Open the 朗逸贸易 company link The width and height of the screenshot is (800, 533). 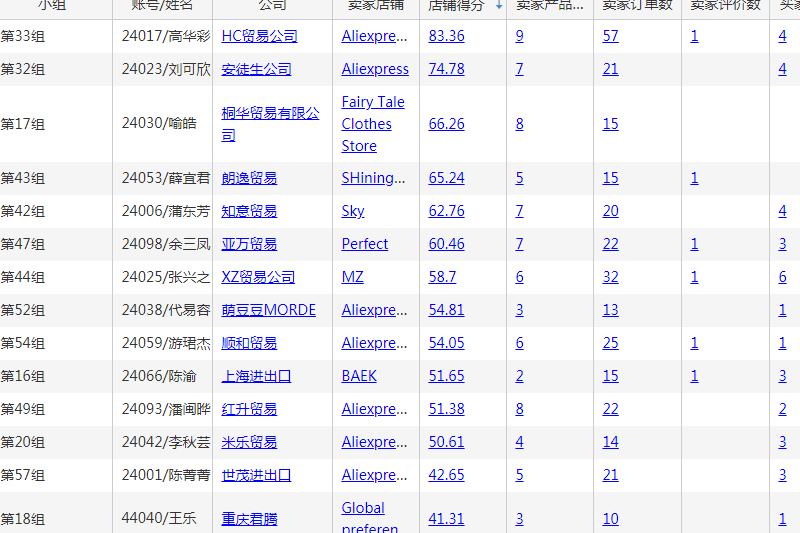[x=249, y=178]
